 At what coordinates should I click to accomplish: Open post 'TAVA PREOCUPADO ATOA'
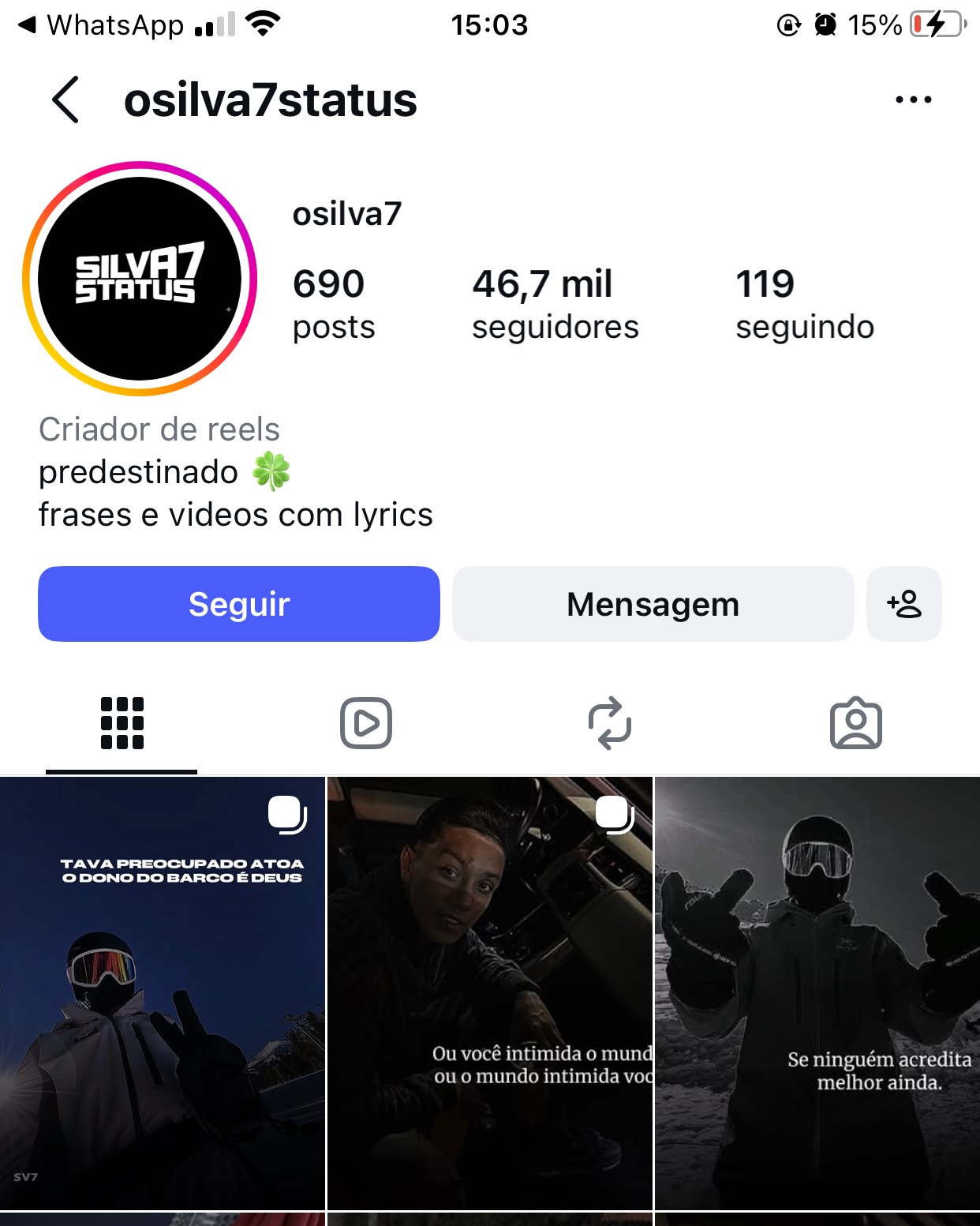[x=162, y=995]
